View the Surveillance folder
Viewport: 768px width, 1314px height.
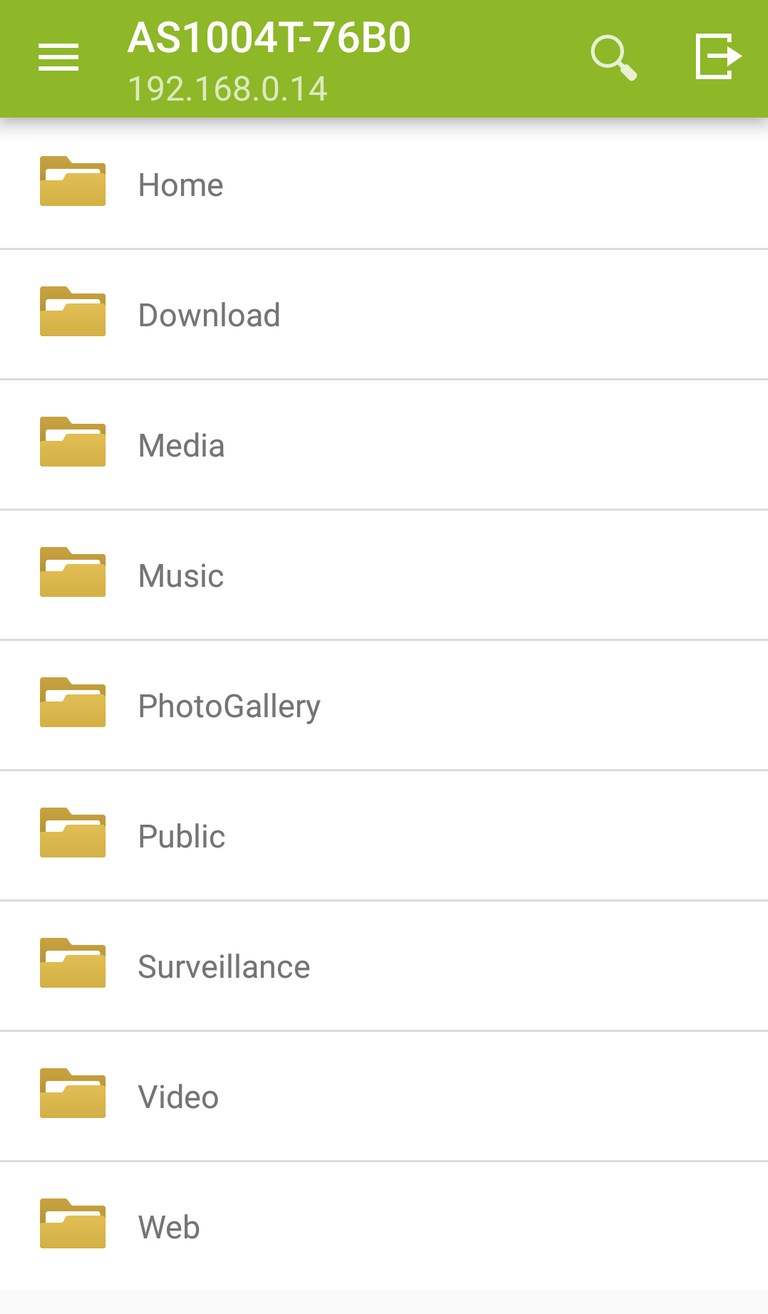pyautogui.click(x=384, y=966)
